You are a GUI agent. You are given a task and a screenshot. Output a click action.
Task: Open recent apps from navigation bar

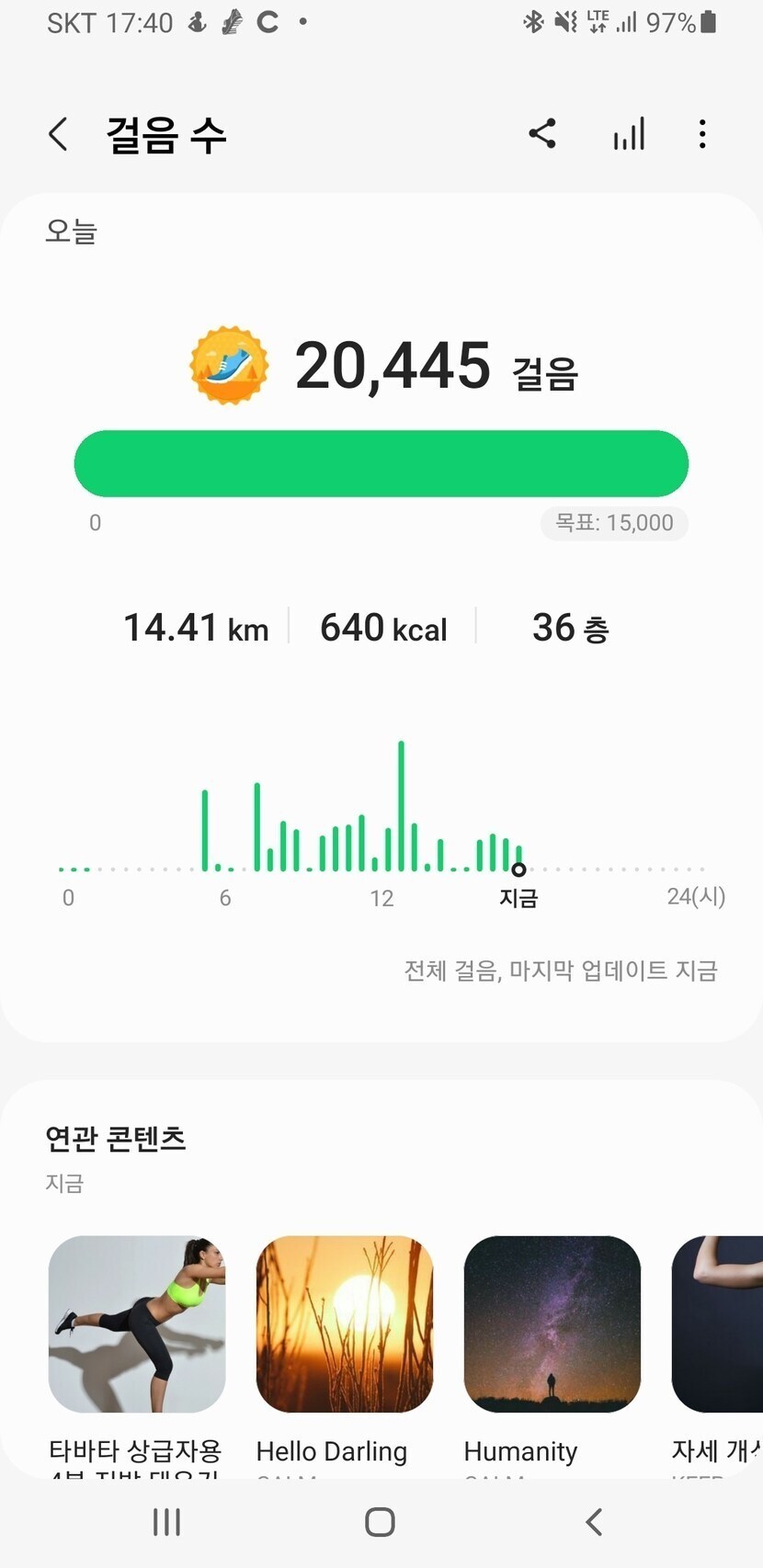(x=166, y=1521)
